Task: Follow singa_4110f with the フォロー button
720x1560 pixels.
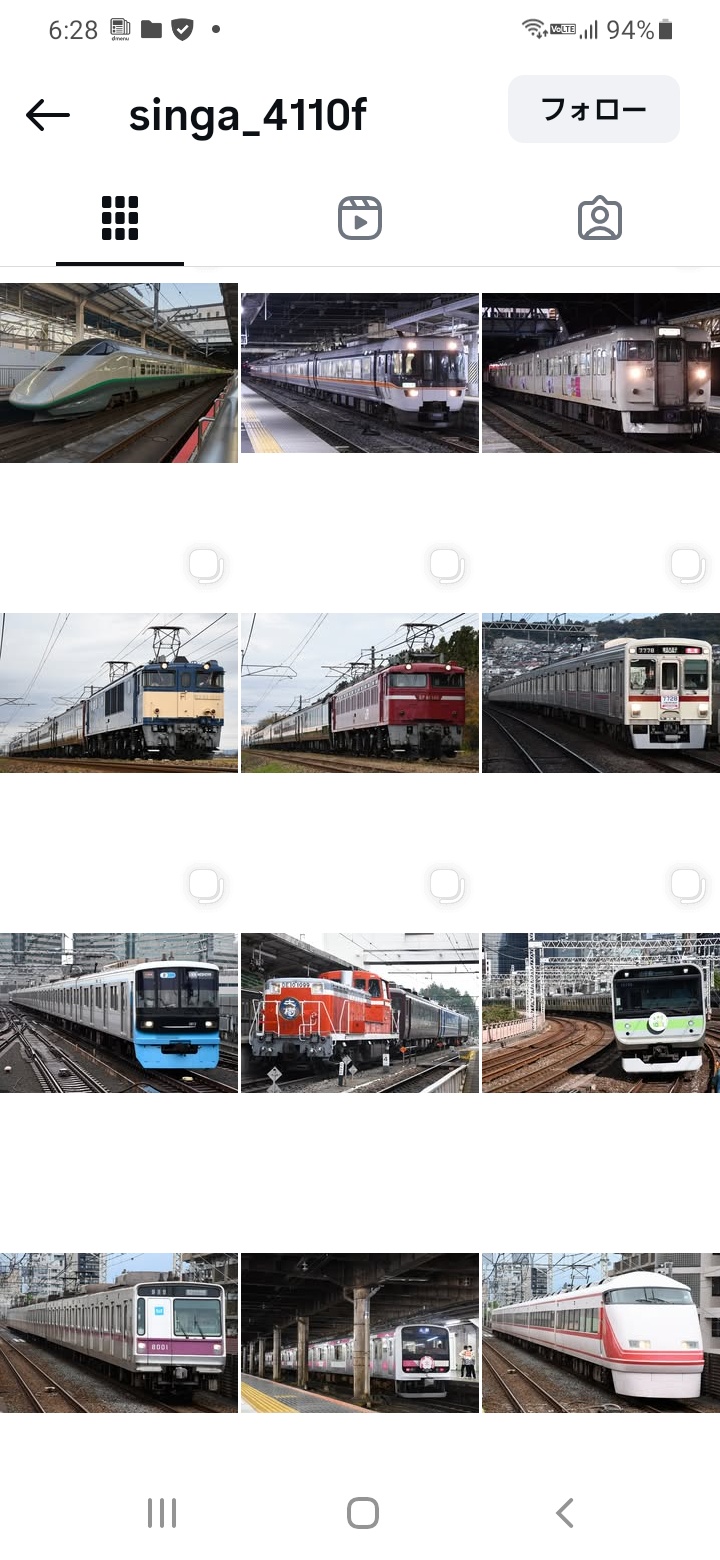Action: (594, 109)
